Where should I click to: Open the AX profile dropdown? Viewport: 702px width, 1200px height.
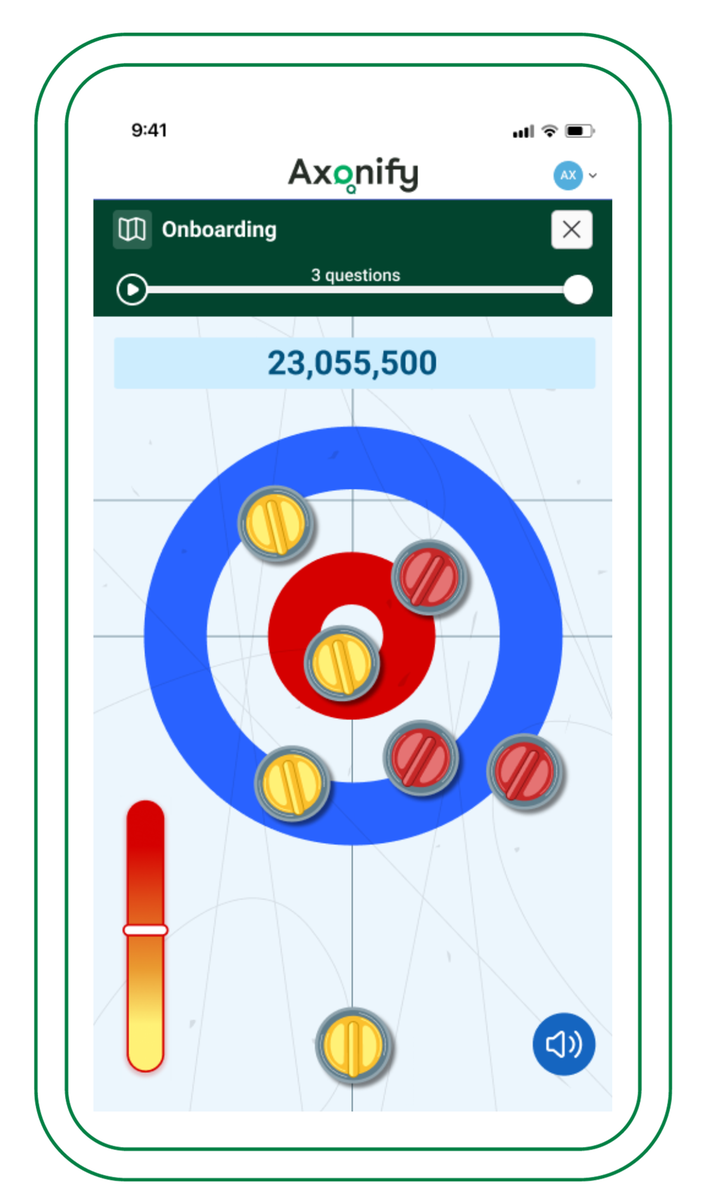coord(576,175)
